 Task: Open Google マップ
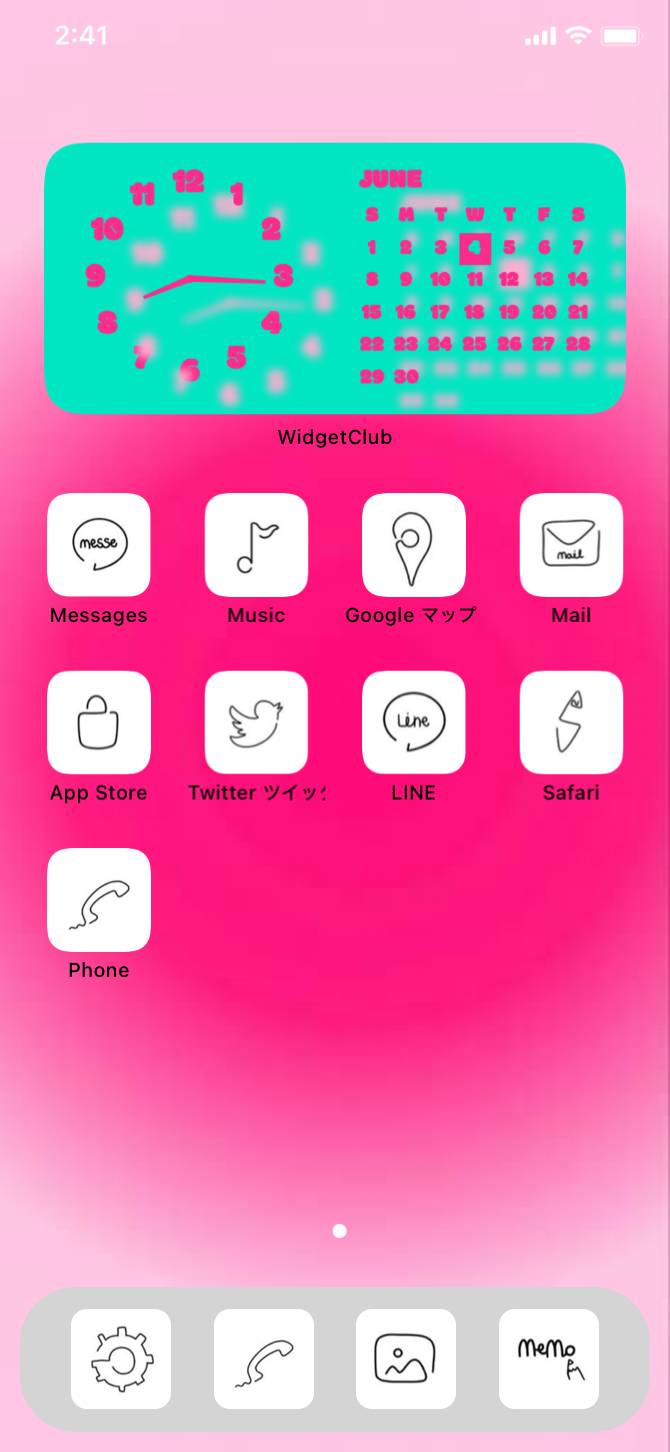click(414, 545)
